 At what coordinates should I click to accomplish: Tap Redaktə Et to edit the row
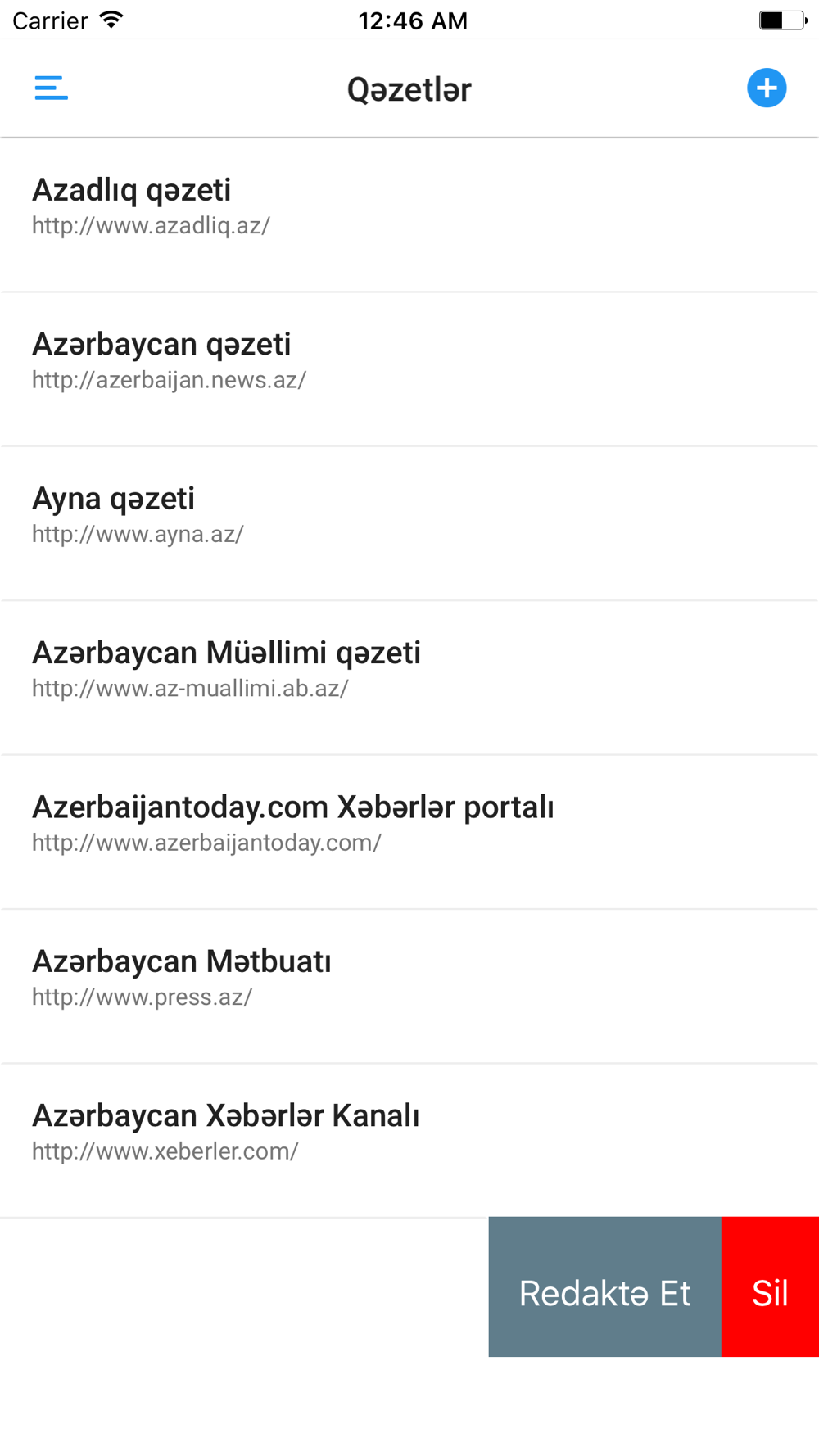point(604,1286)
